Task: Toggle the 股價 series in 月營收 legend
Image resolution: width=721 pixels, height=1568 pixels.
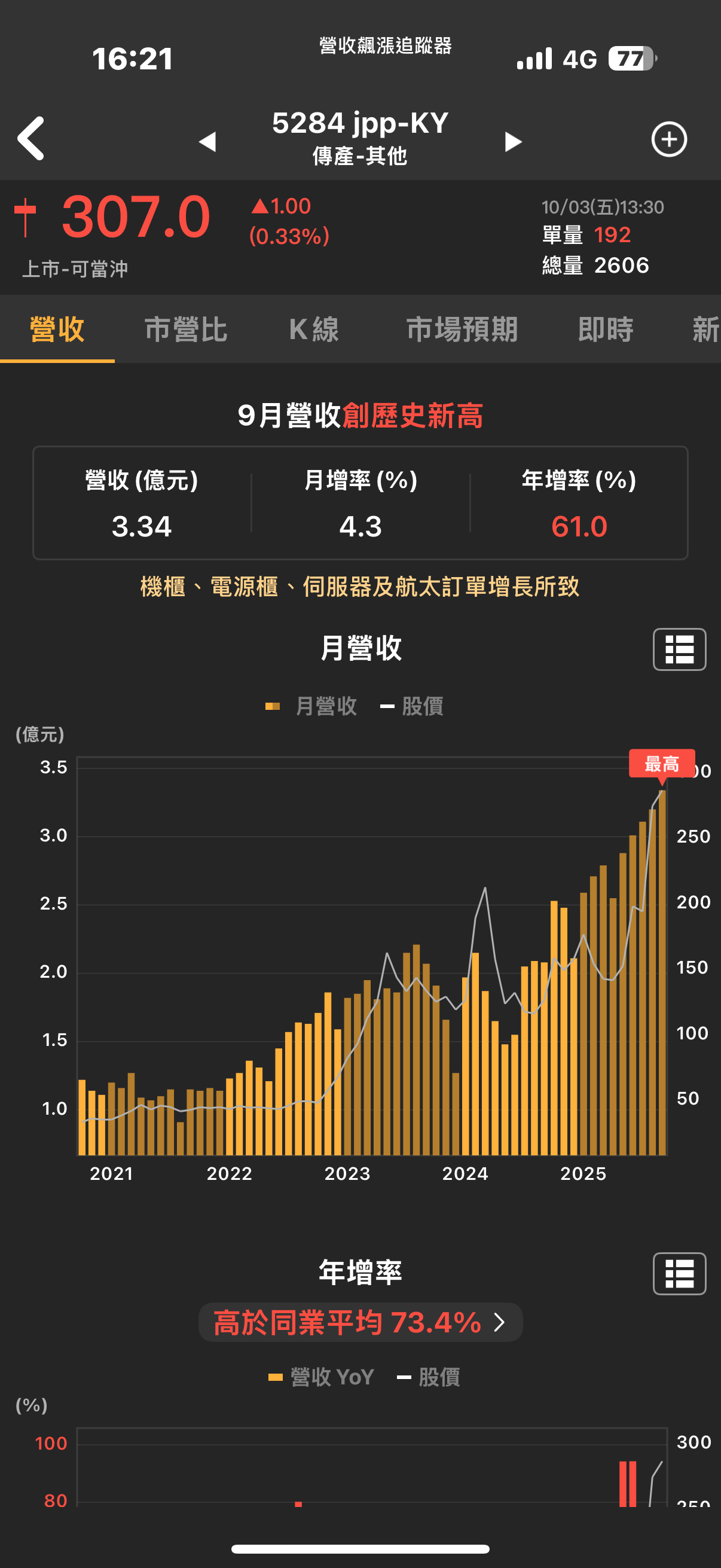Action: 412,706
